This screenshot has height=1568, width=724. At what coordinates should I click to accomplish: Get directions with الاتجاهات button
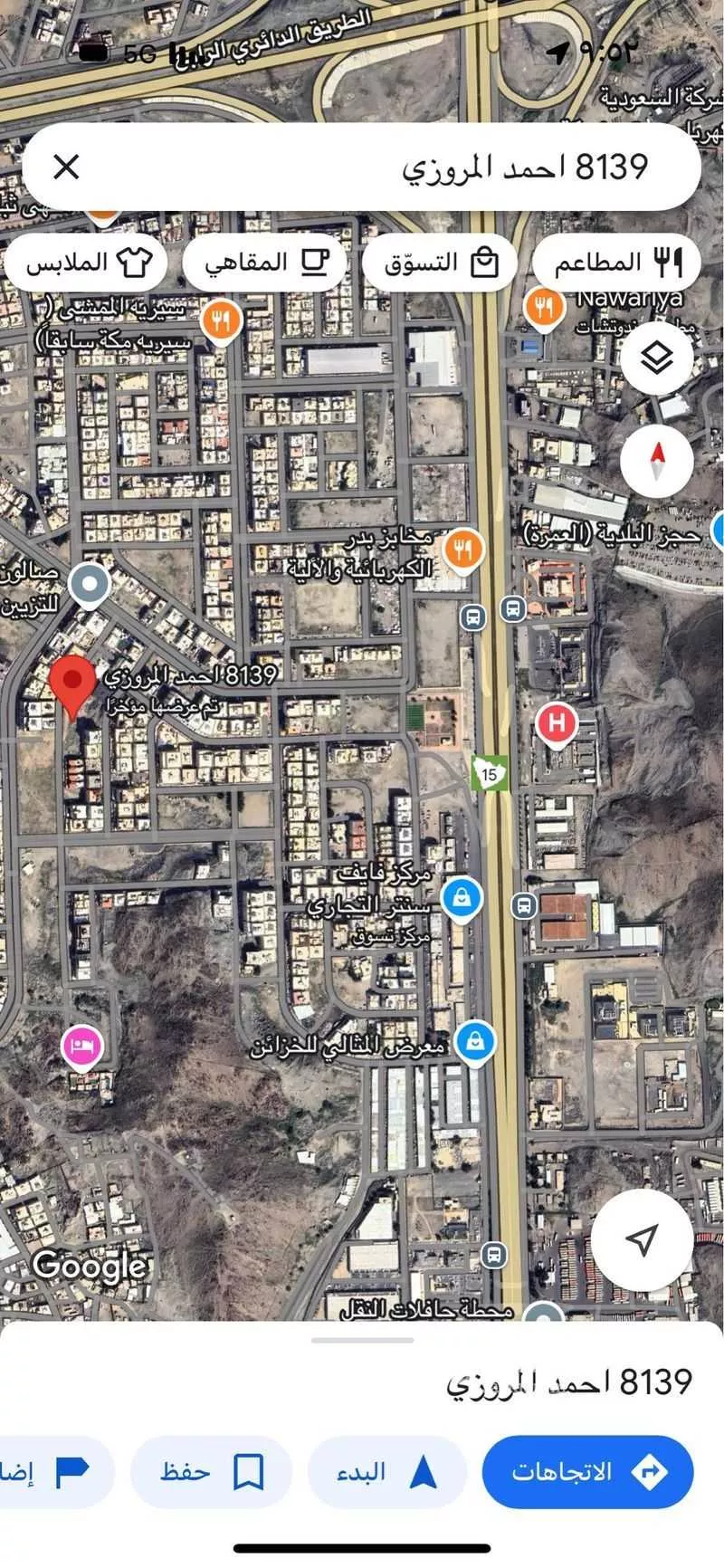click(x=587, y=1471)
